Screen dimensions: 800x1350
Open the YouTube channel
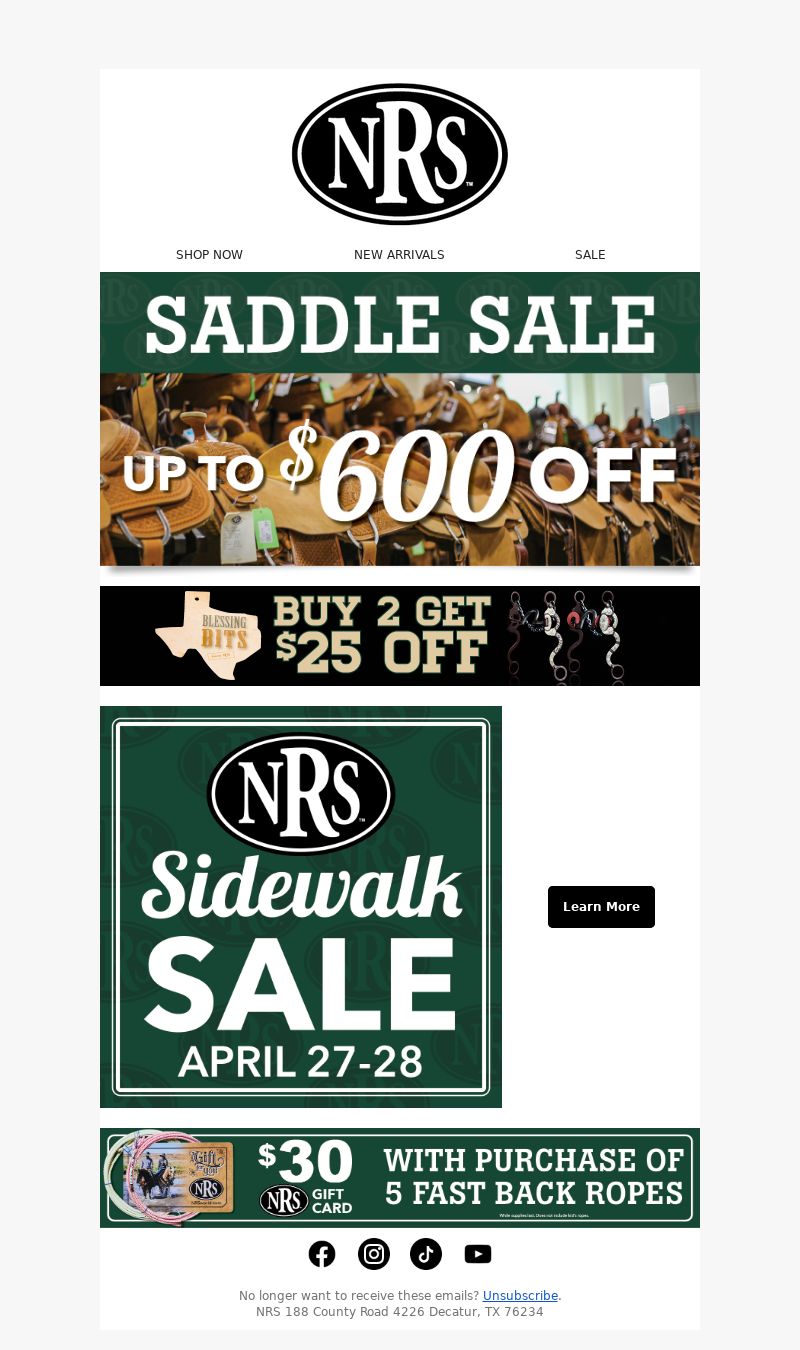click(478, 1254)
